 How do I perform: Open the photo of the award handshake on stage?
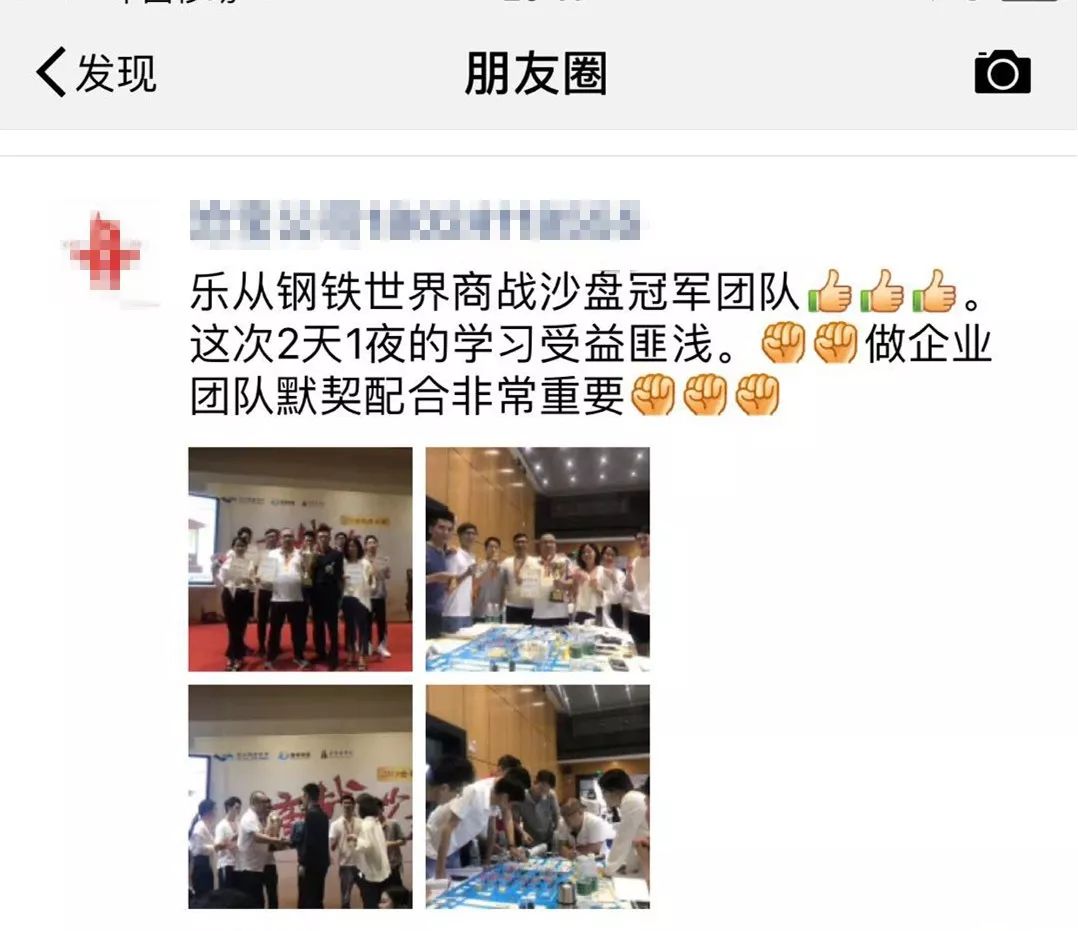[x=300, y=796]
